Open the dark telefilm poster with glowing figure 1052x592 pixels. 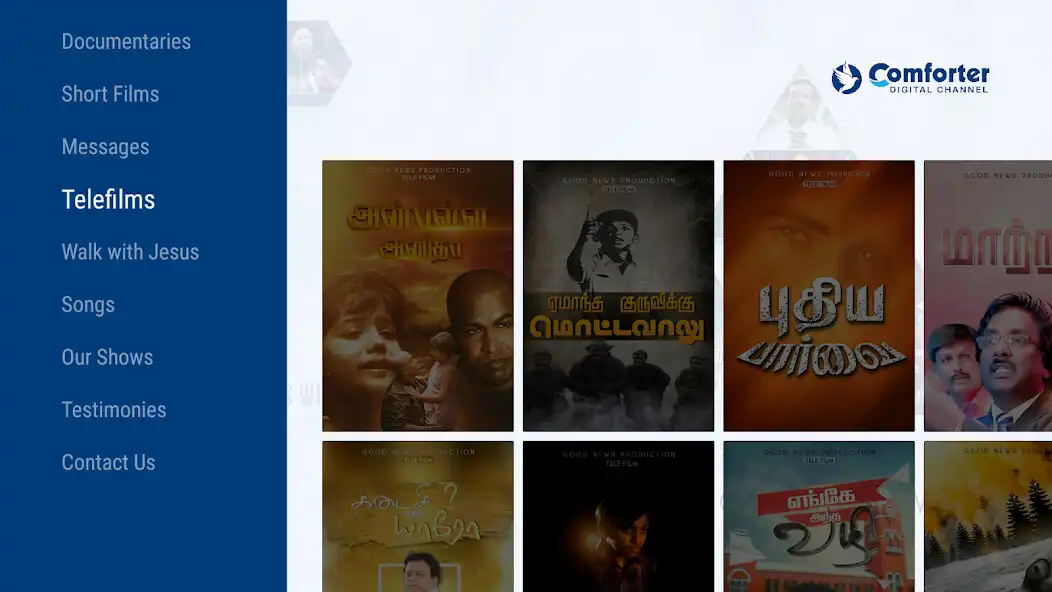click(618, 516)
